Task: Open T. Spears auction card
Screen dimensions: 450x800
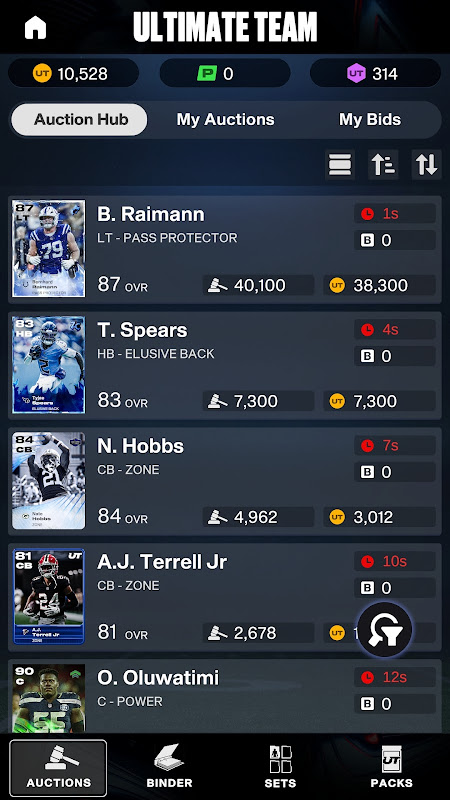Action: [x=225, y=365]
